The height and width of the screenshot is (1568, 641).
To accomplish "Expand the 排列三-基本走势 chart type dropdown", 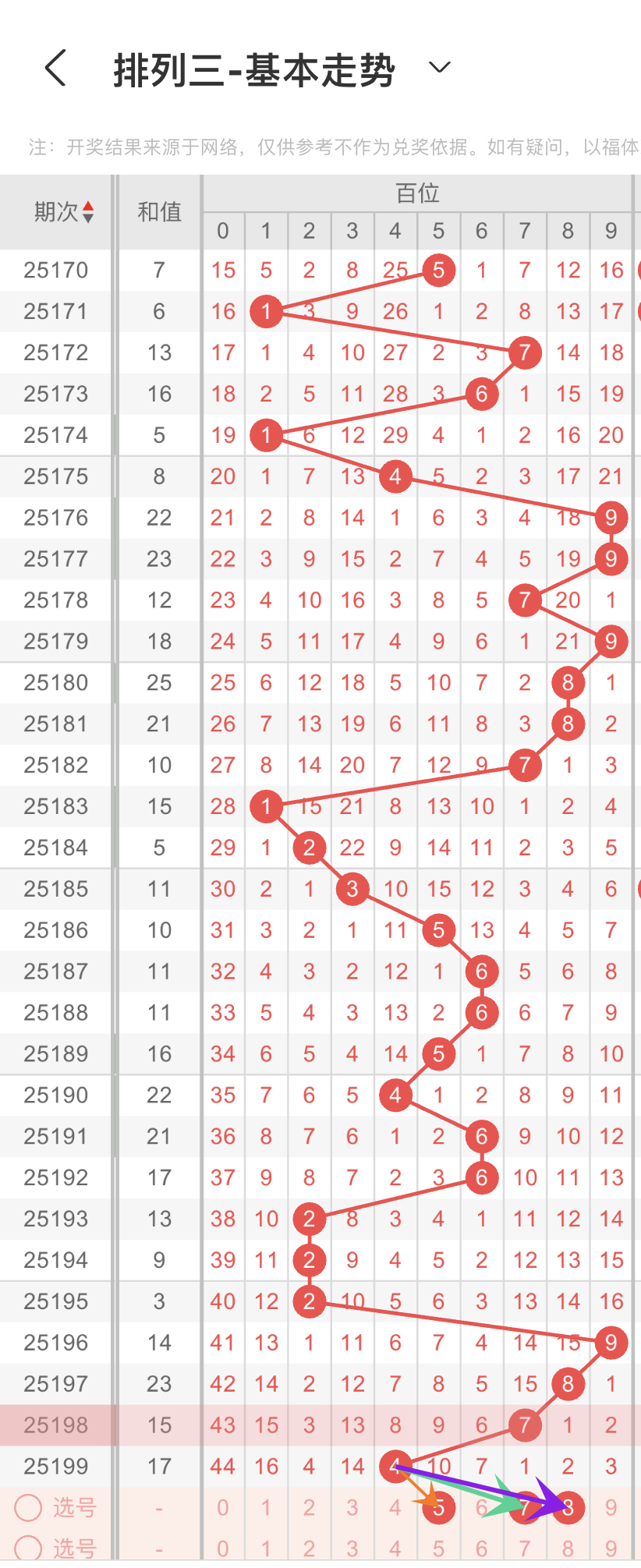I will point(440,68).
